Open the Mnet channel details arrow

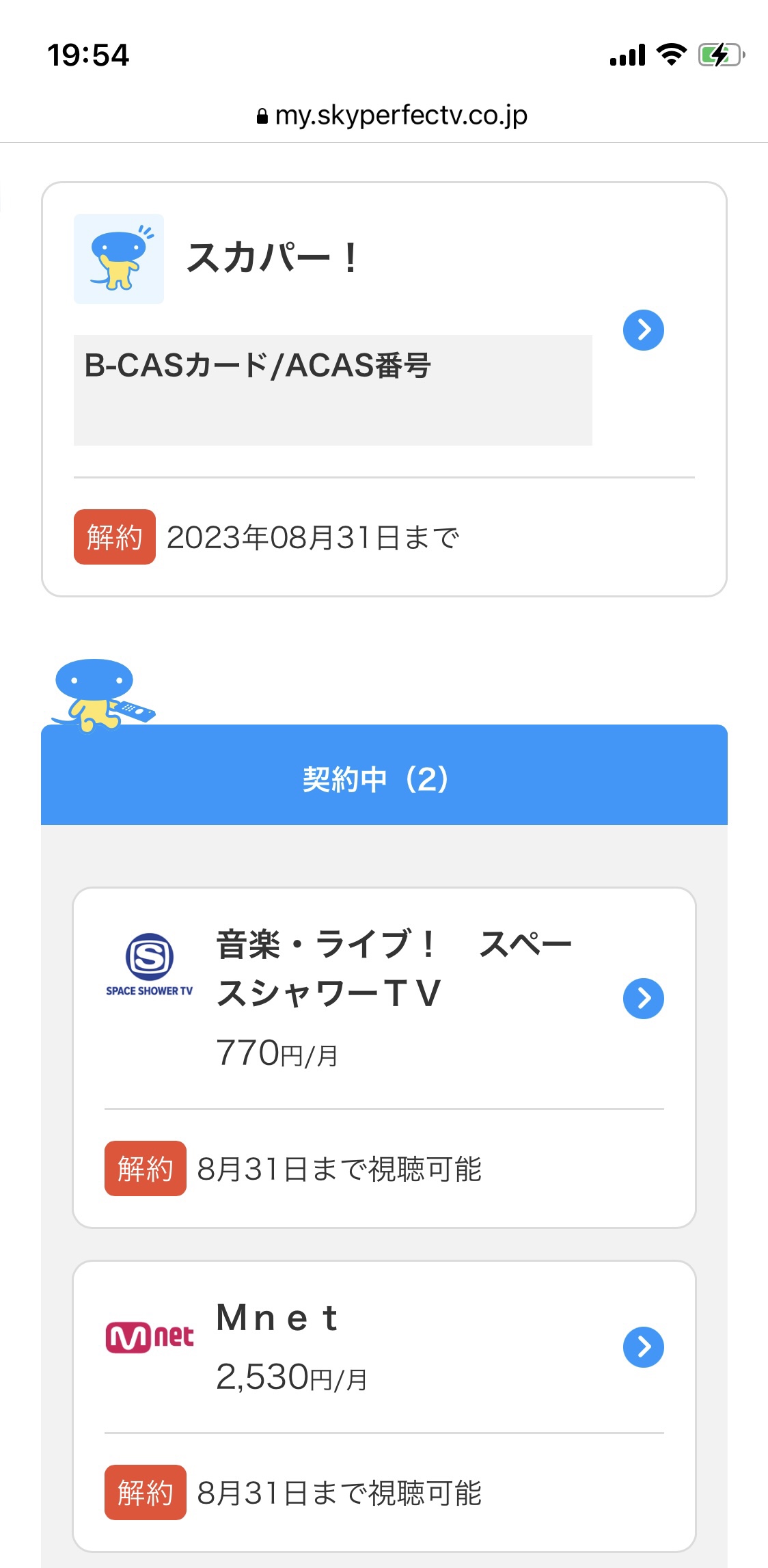tap(643, 1347)
